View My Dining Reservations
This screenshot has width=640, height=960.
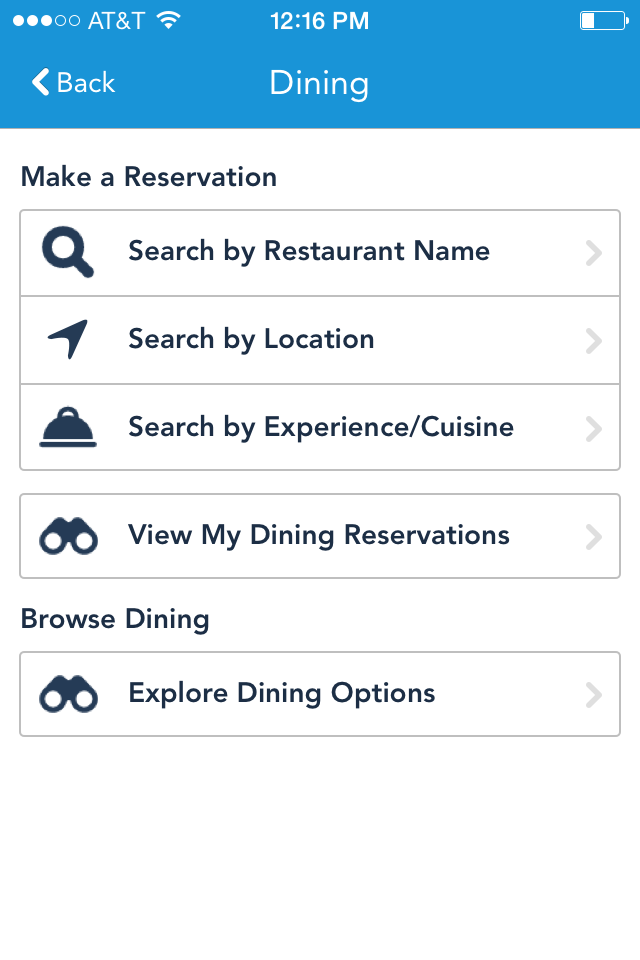point(320,535)
